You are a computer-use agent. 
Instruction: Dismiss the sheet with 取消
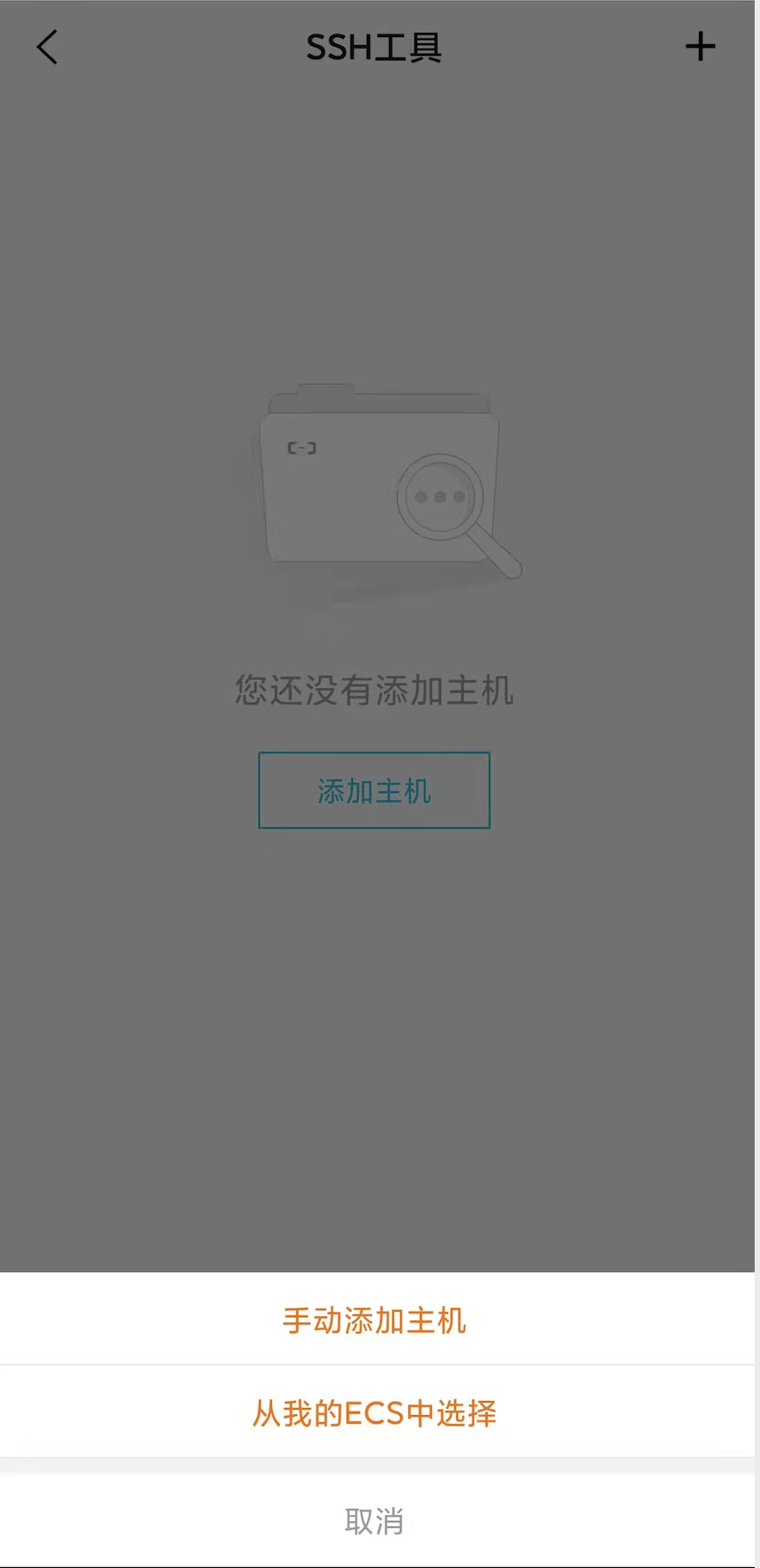[375, 1521]
